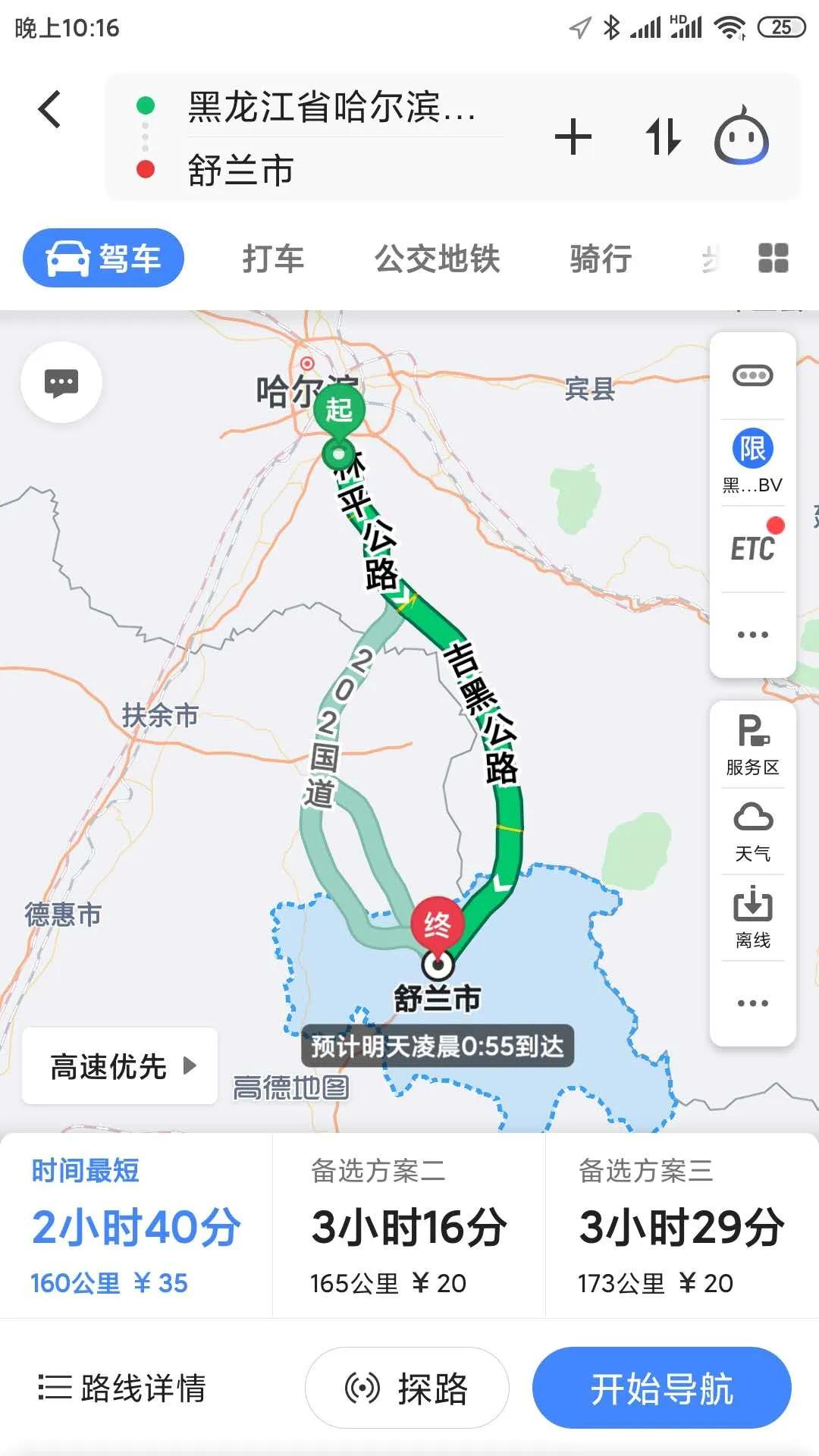Switch to the 公交地铁 tab
This screenshot has height=1456, width=819.
[437, 259]
